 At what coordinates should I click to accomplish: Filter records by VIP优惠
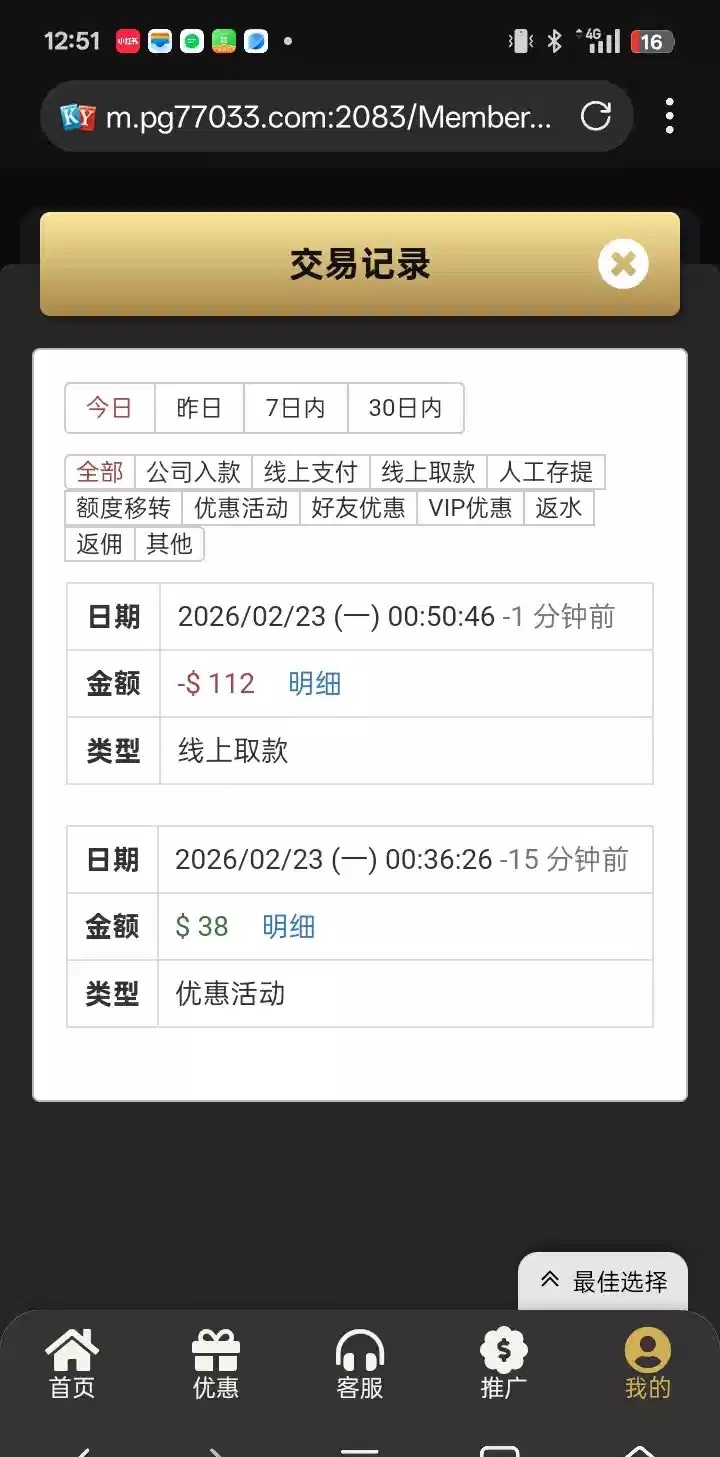tap(470, 508)
